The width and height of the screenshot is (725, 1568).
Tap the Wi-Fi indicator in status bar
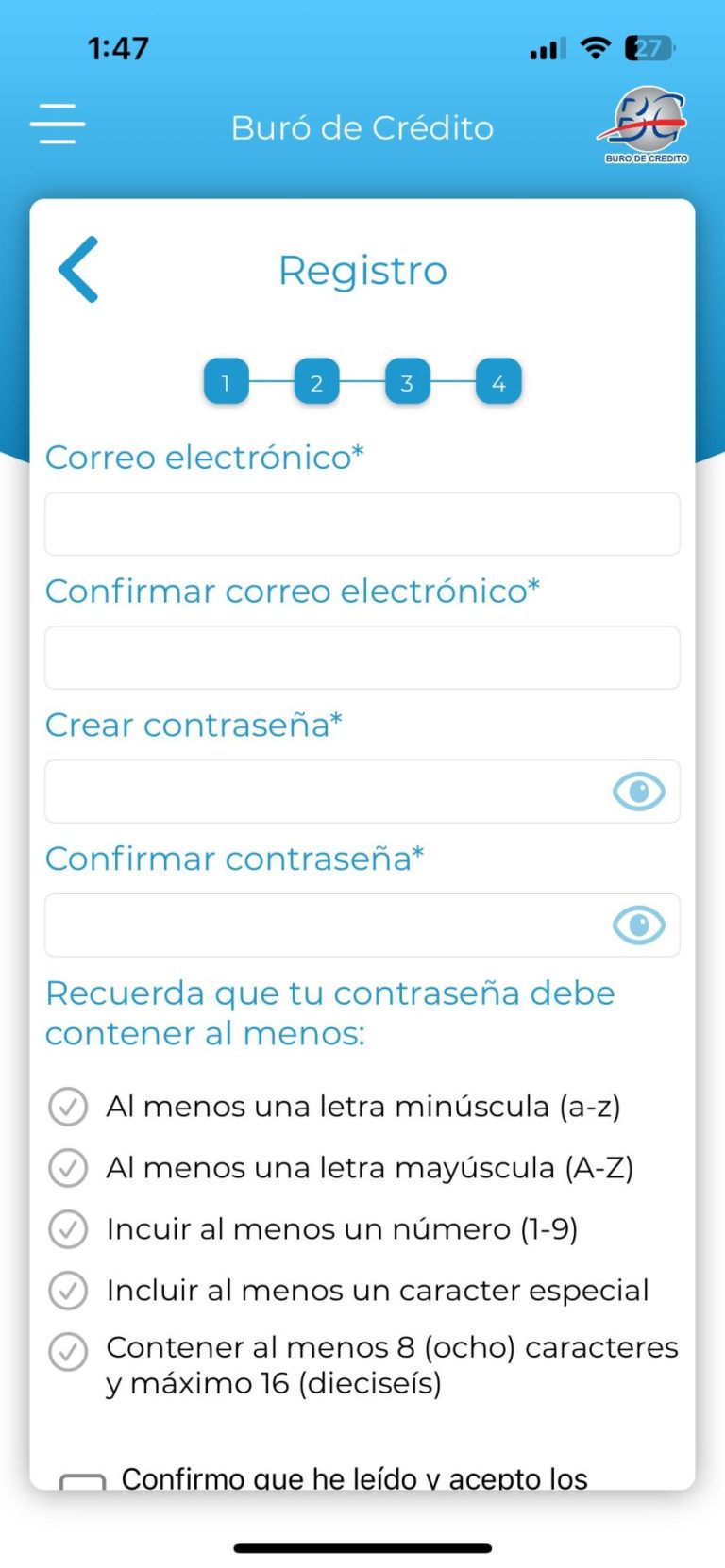pos(595,47)
